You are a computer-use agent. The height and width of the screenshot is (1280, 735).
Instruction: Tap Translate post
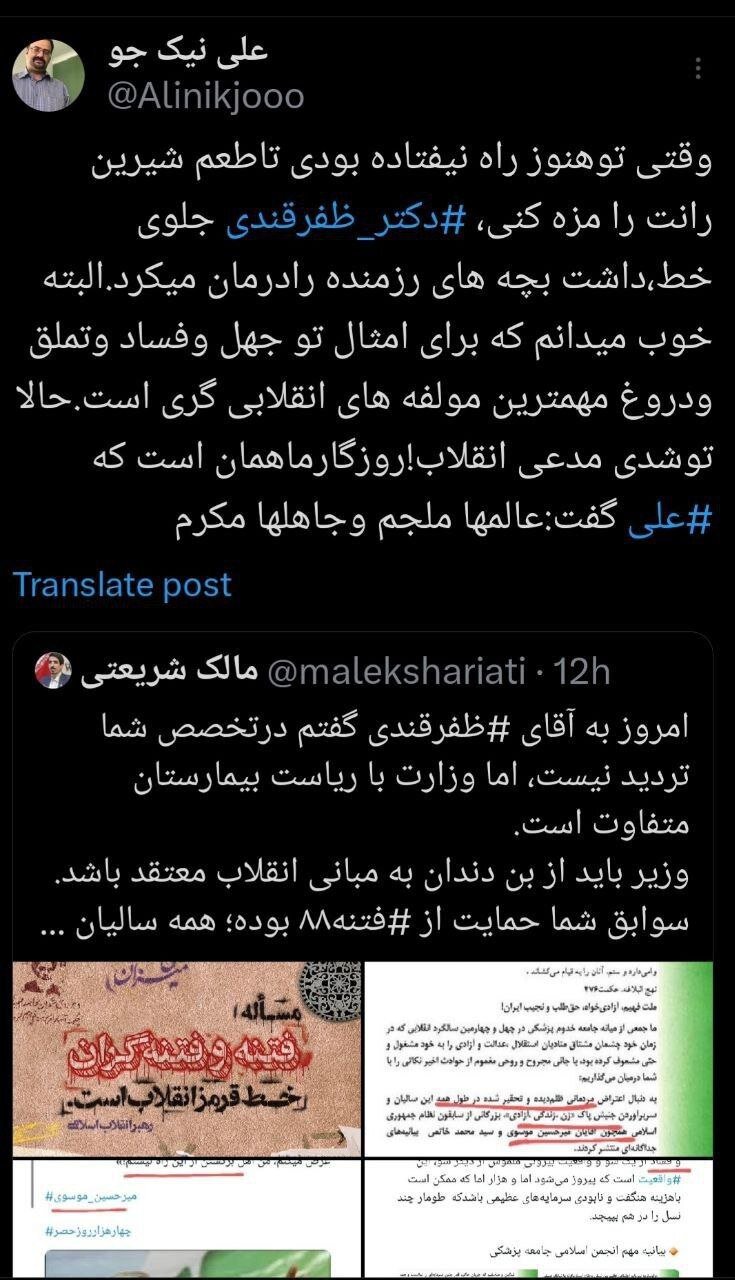click(122, 584)
